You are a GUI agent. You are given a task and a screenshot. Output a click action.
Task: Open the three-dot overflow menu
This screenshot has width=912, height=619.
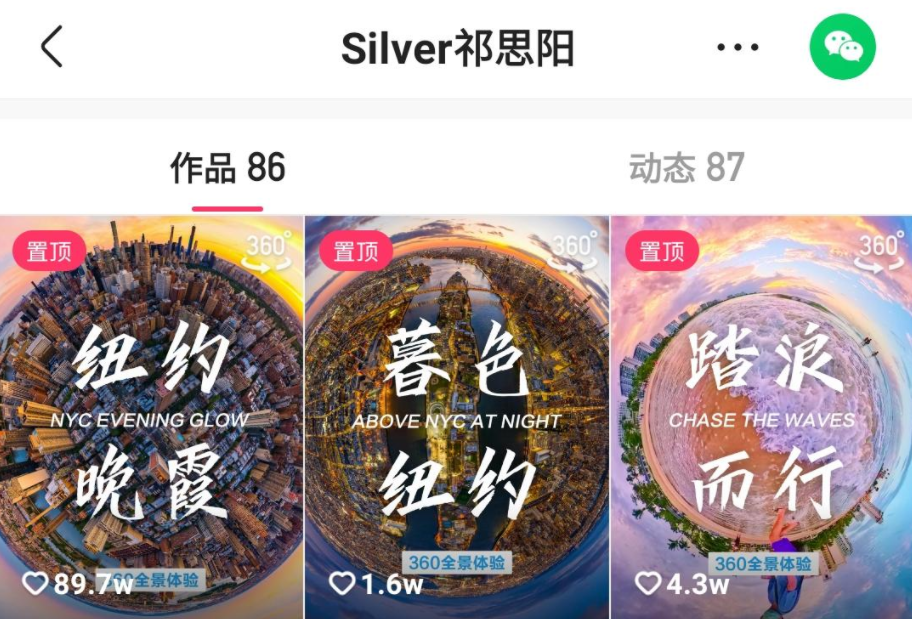coord(738,47)
